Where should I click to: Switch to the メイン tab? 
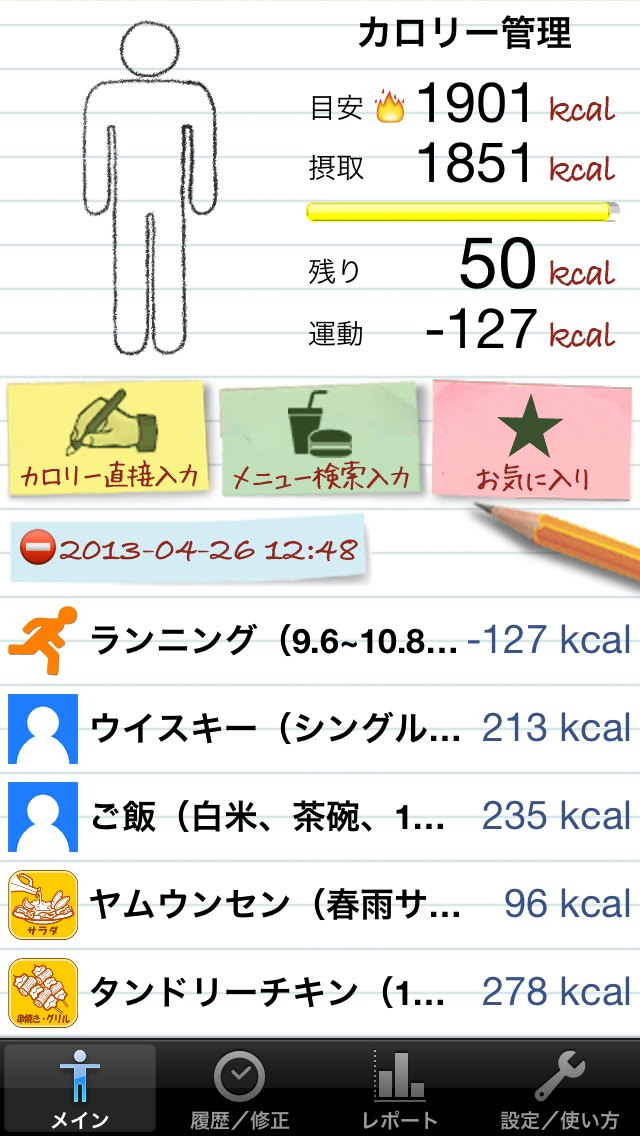pos(80,1088)
